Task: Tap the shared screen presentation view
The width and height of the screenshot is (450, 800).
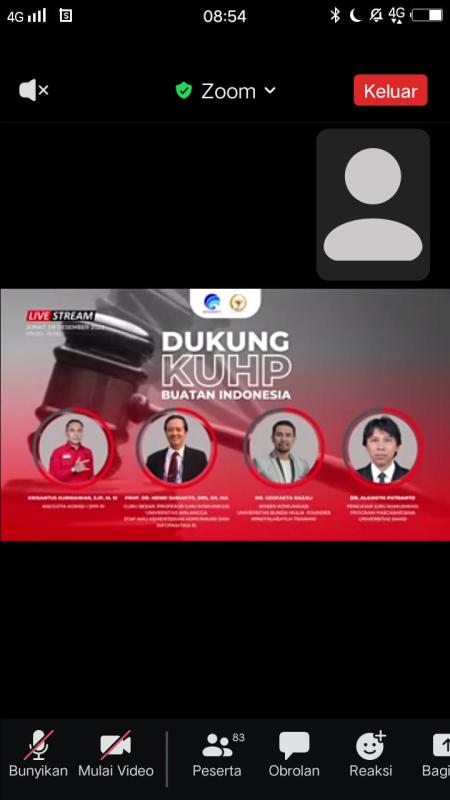Action: pos(225,415)
